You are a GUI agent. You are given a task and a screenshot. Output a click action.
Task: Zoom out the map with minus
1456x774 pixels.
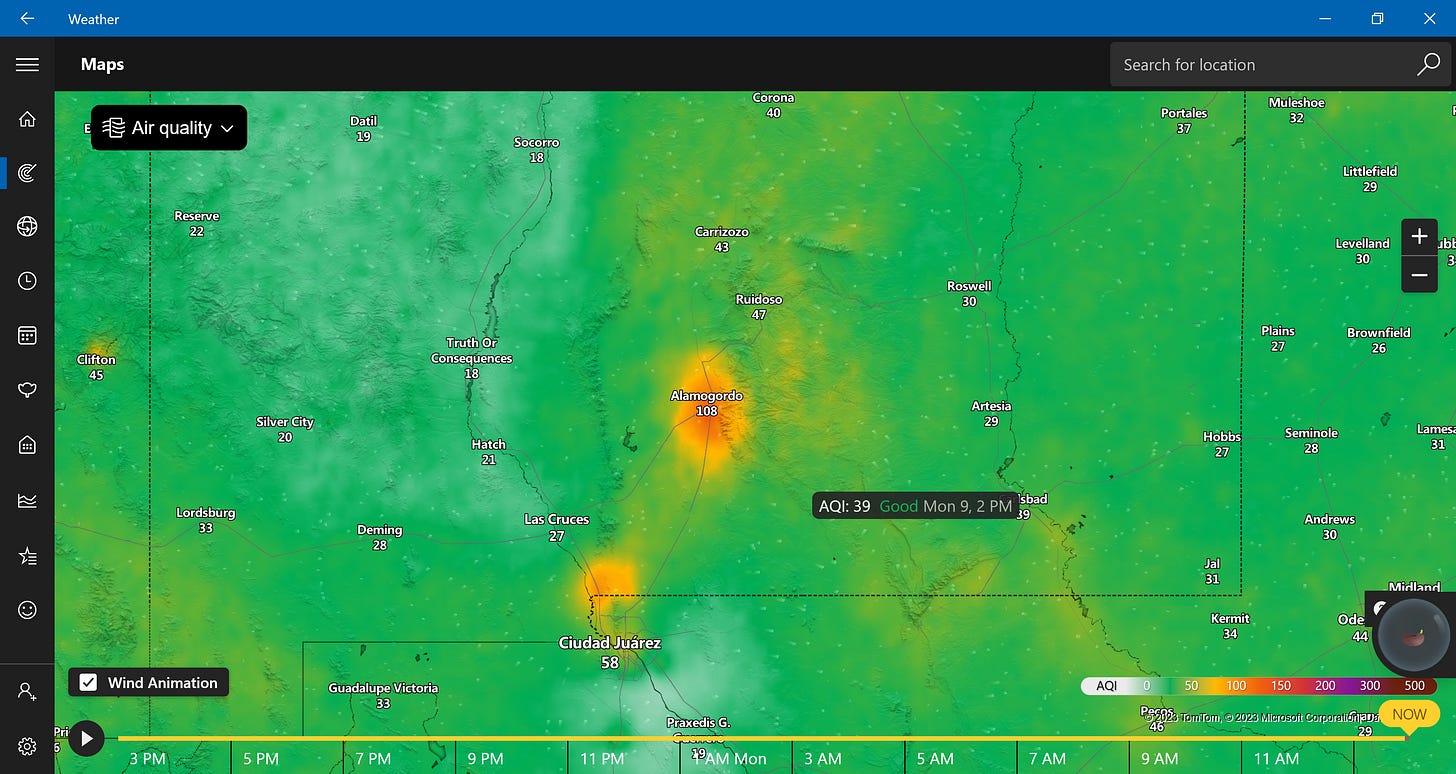[x=1419, y=274]
